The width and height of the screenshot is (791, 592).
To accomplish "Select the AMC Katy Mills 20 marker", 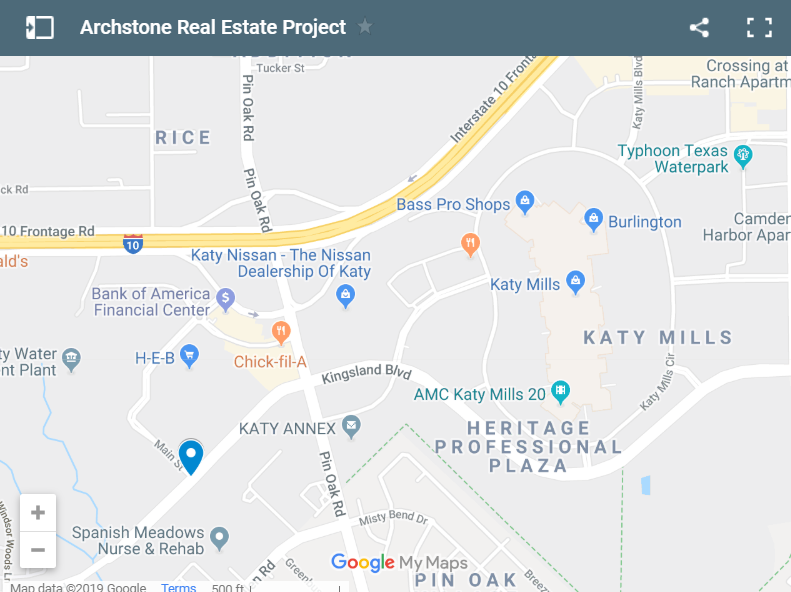I will coord(560,392).
